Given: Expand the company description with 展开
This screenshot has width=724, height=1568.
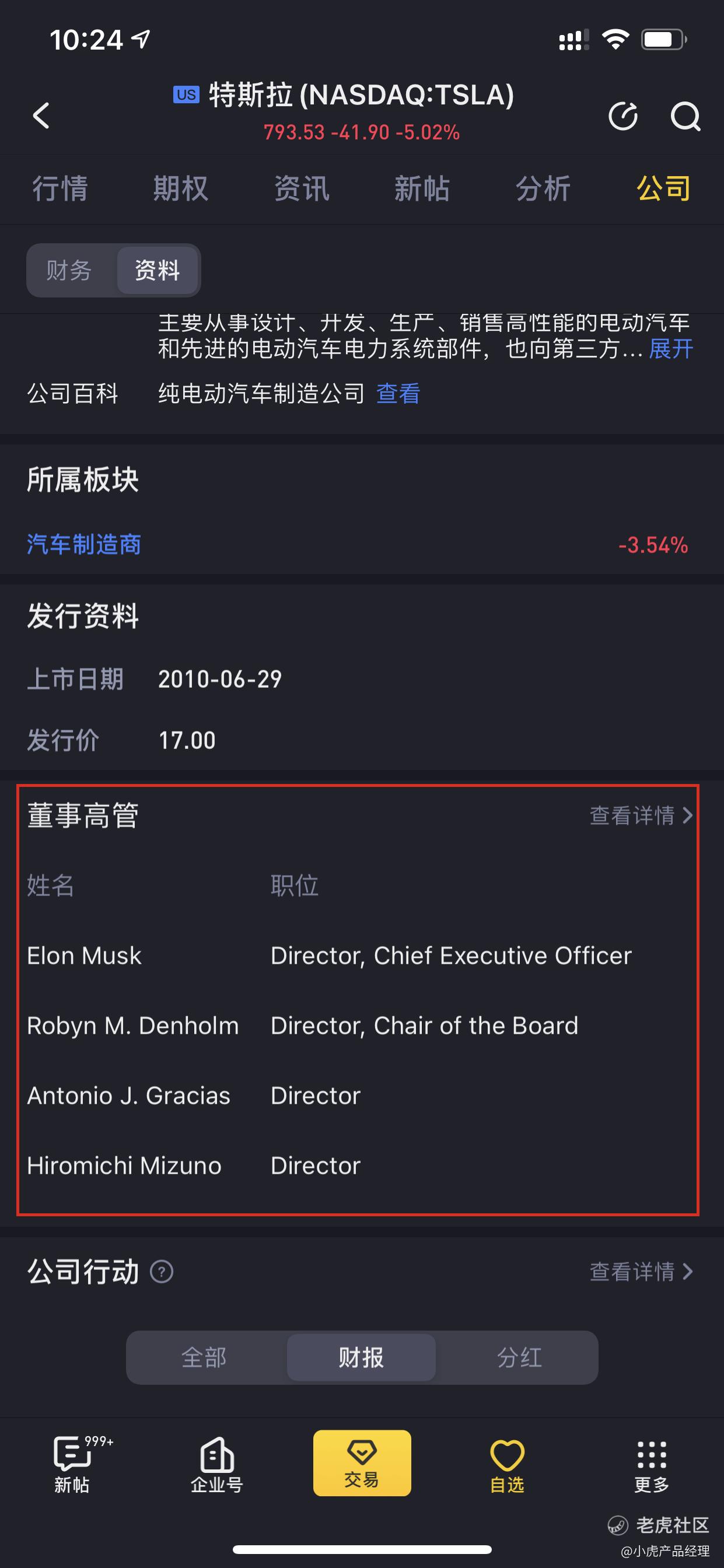Looking at the screenshot, I should click(x=671, y=349).
